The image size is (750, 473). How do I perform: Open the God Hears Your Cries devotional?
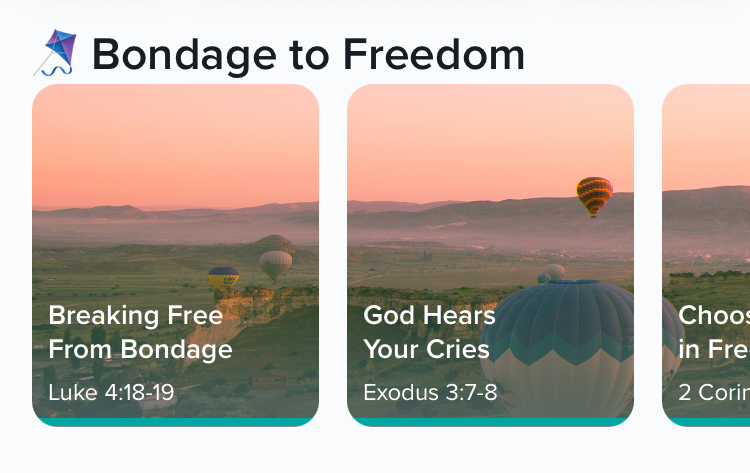coord(490,255)
